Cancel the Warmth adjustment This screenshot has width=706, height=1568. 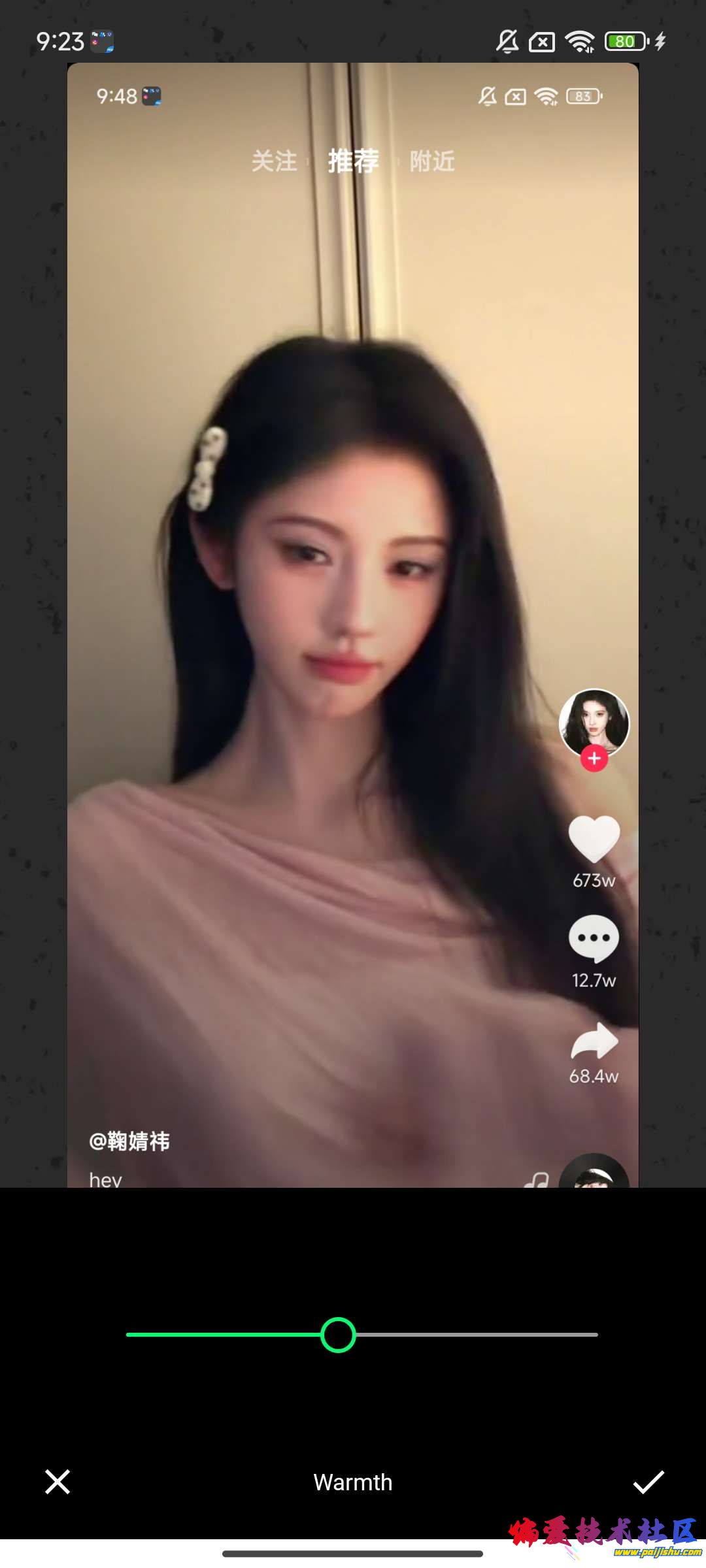tap(58, 1482)
